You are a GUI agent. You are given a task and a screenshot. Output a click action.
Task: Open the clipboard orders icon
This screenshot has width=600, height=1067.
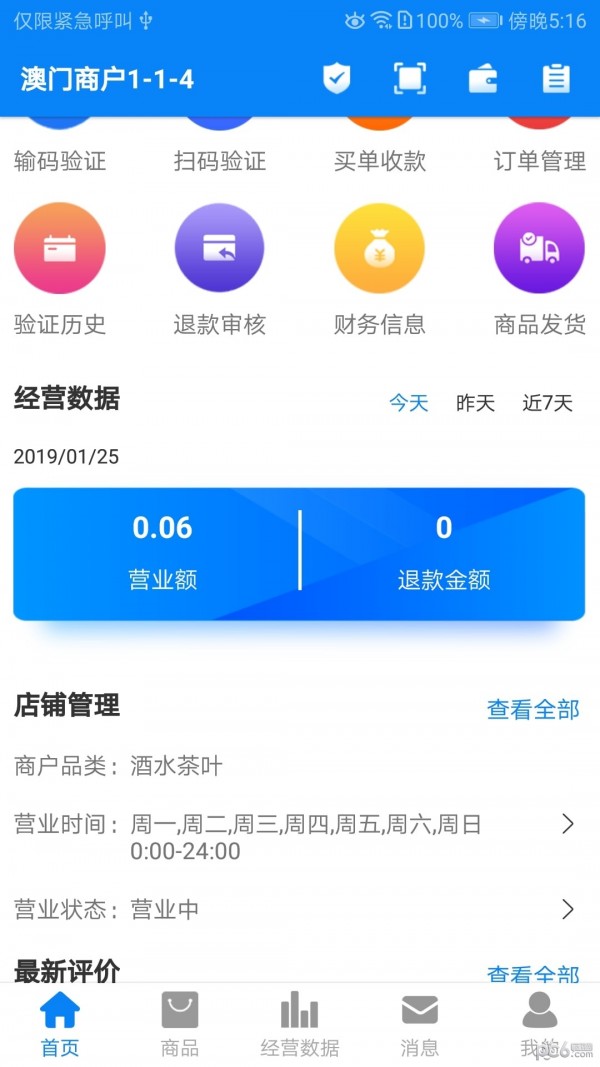click(x=556, y=79)
